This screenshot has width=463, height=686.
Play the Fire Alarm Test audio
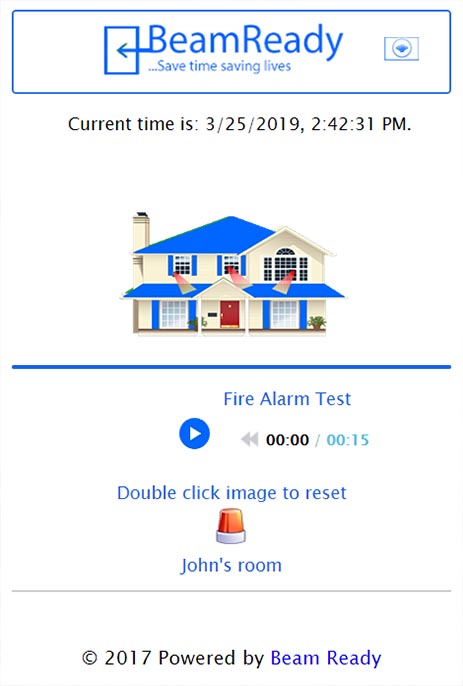[194, 434]
